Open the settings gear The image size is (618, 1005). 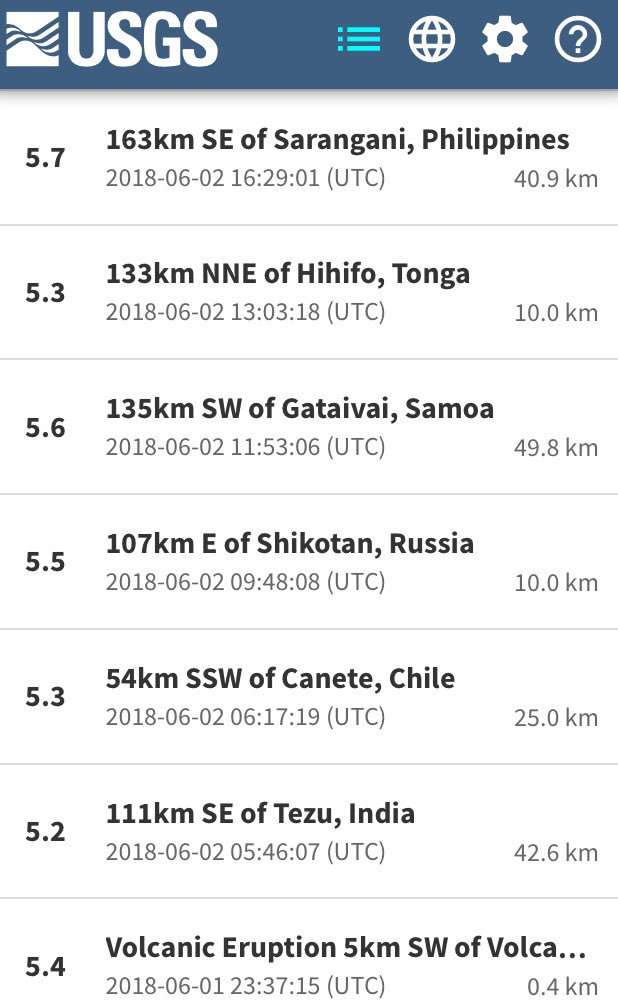(x=505, y=39)
